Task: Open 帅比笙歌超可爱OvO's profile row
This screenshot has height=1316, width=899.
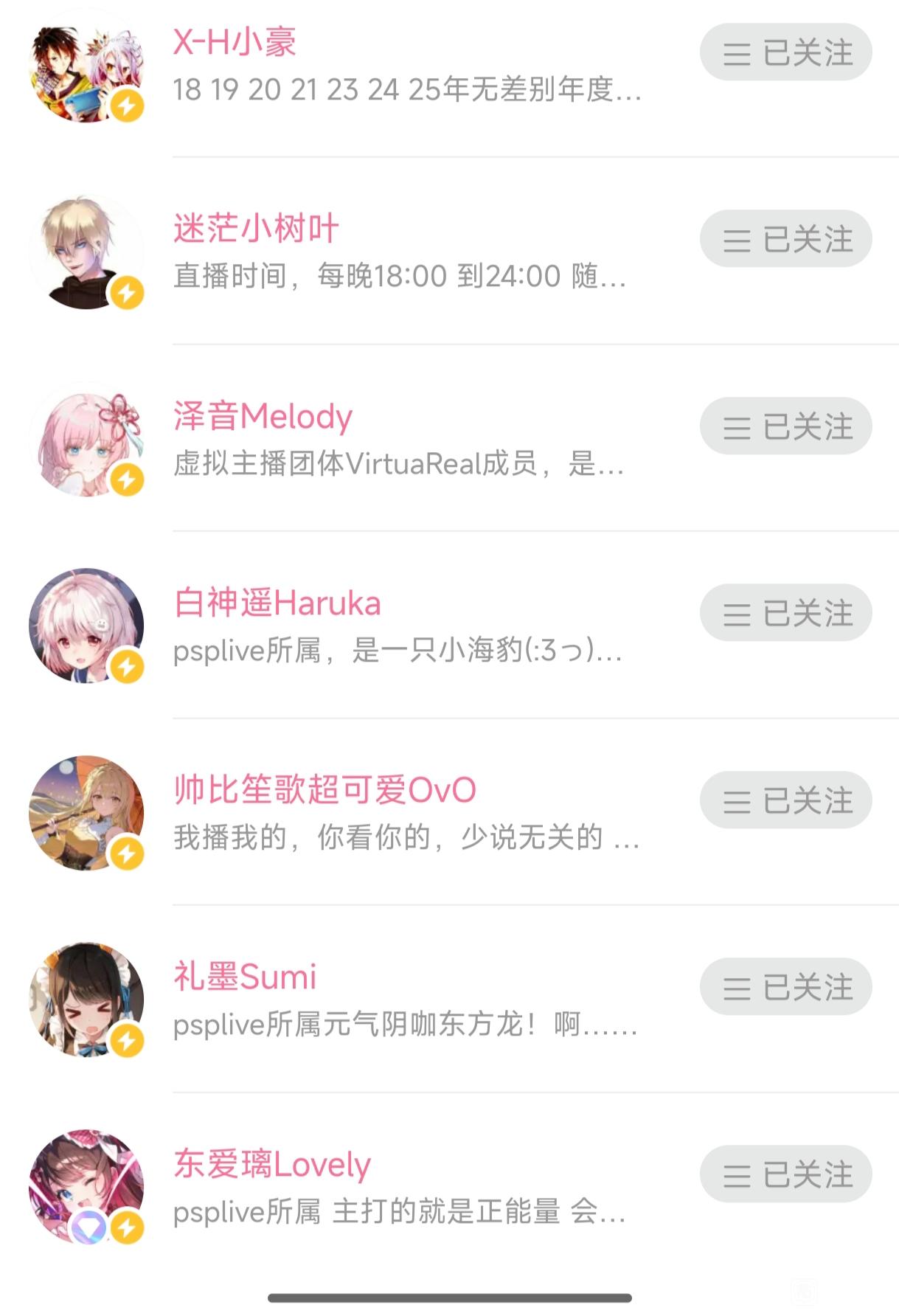Action: click(406, 813)
